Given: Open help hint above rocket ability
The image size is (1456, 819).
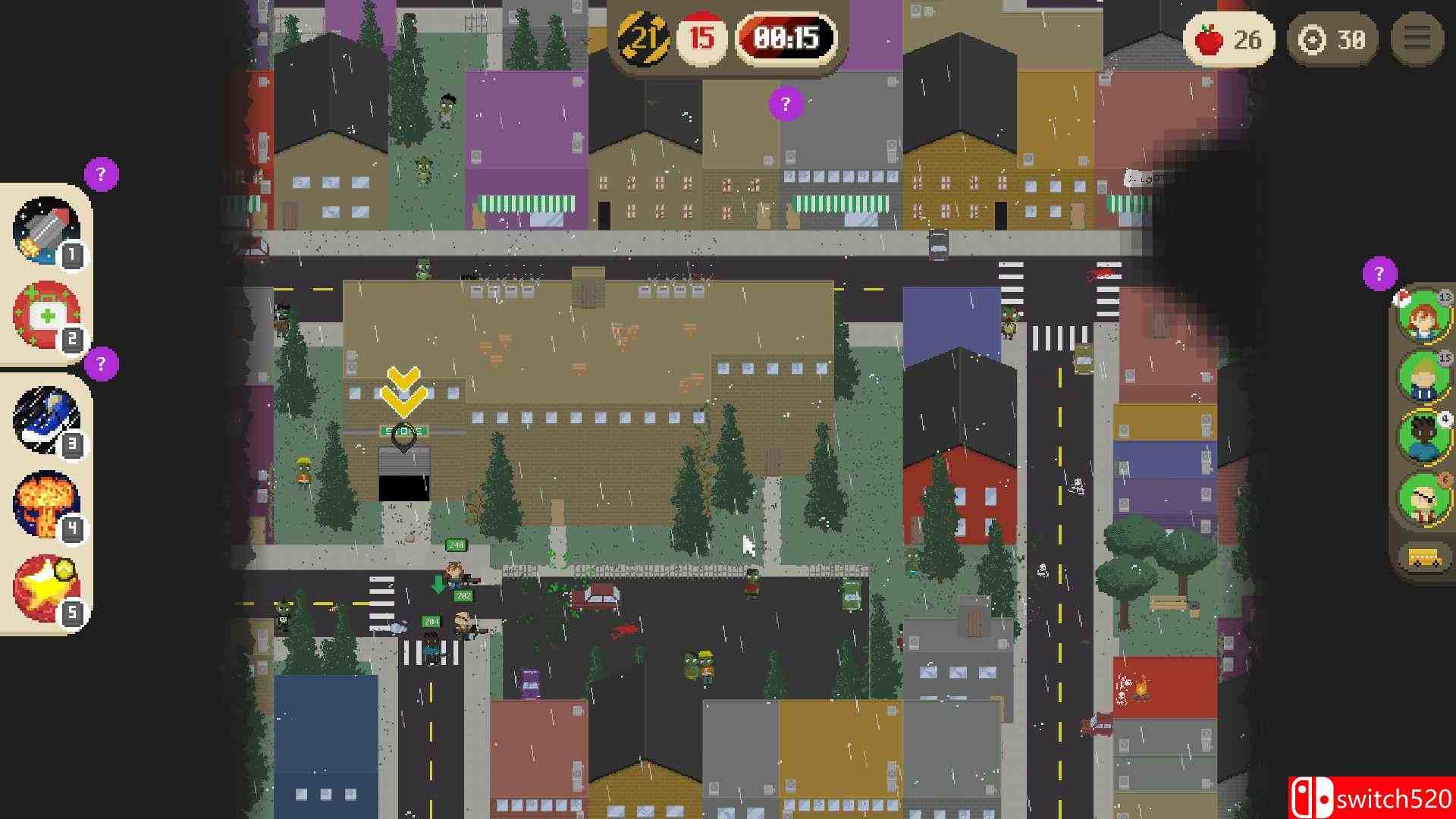Looking at the screenshot, I should coord(101,175).
